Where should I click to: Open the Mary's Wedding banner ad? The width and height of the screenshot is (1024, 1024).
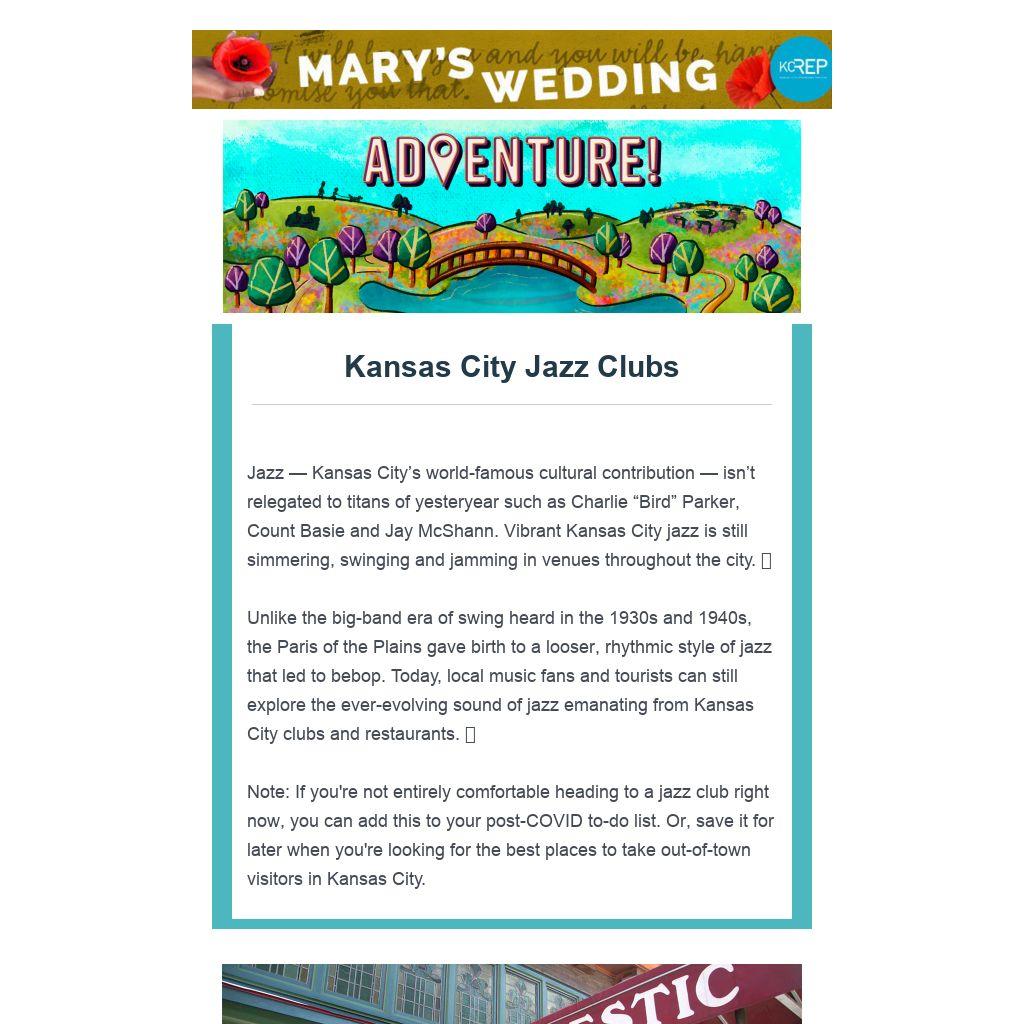(511, 69)
